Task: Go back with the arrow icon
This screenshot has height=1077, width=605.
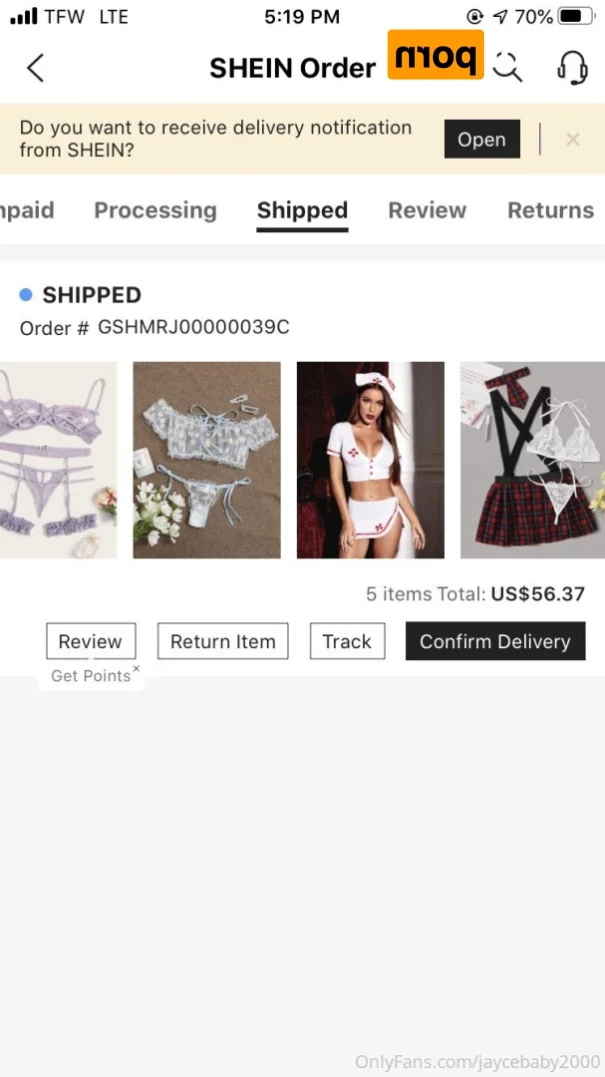Action: tap(35, 68)
